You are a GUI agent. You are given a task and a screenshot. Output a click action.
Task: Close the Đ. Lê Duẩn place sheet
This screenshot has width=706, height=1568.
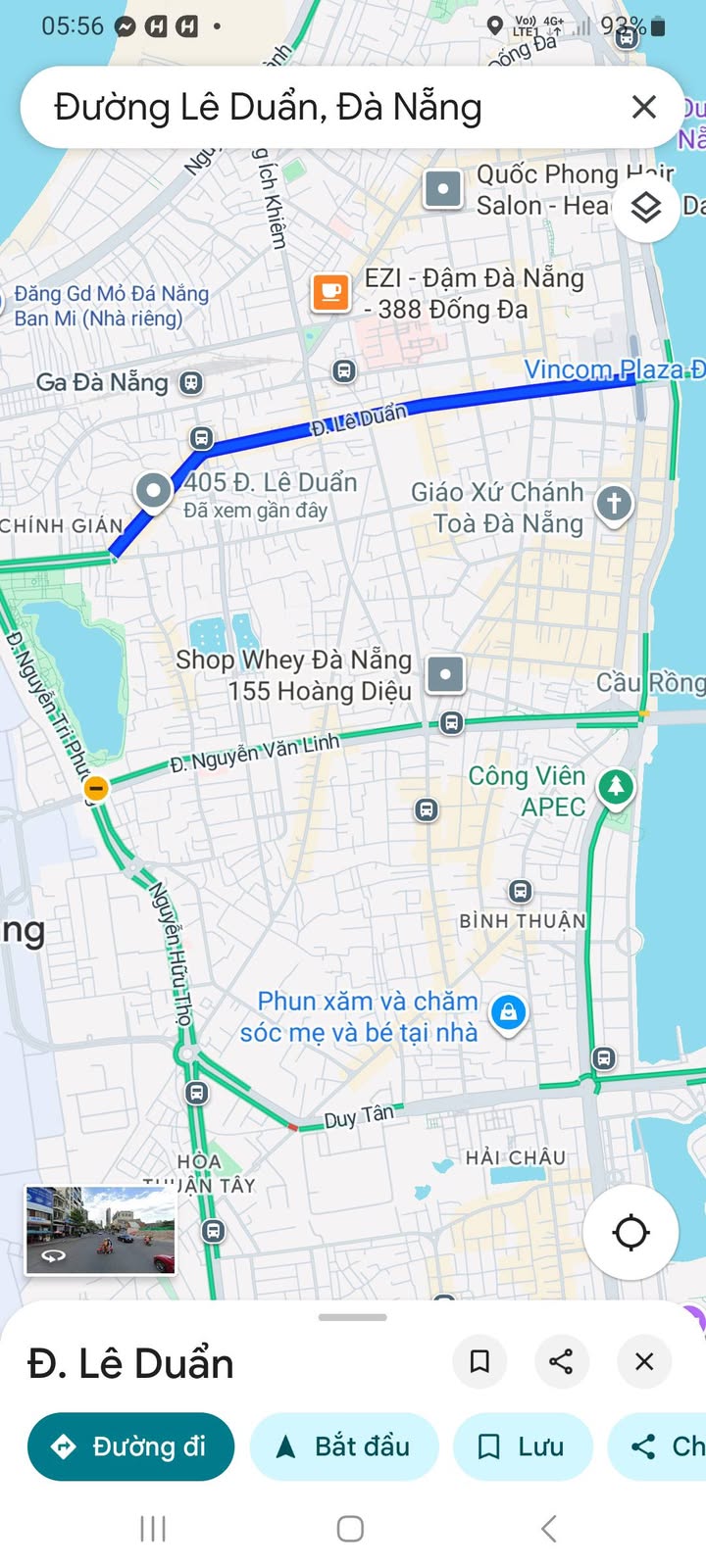[643, 1361]
